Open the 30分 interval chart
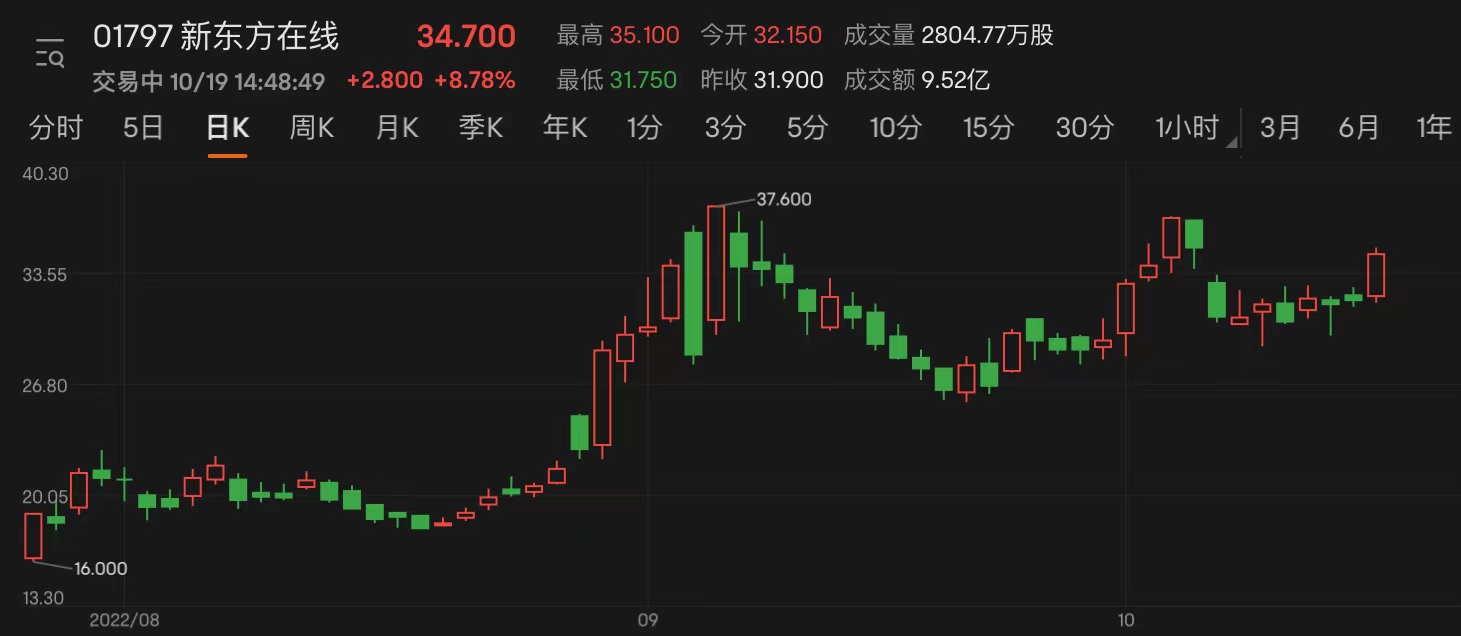This screenshot has height=636, width=1461. 1085,128
